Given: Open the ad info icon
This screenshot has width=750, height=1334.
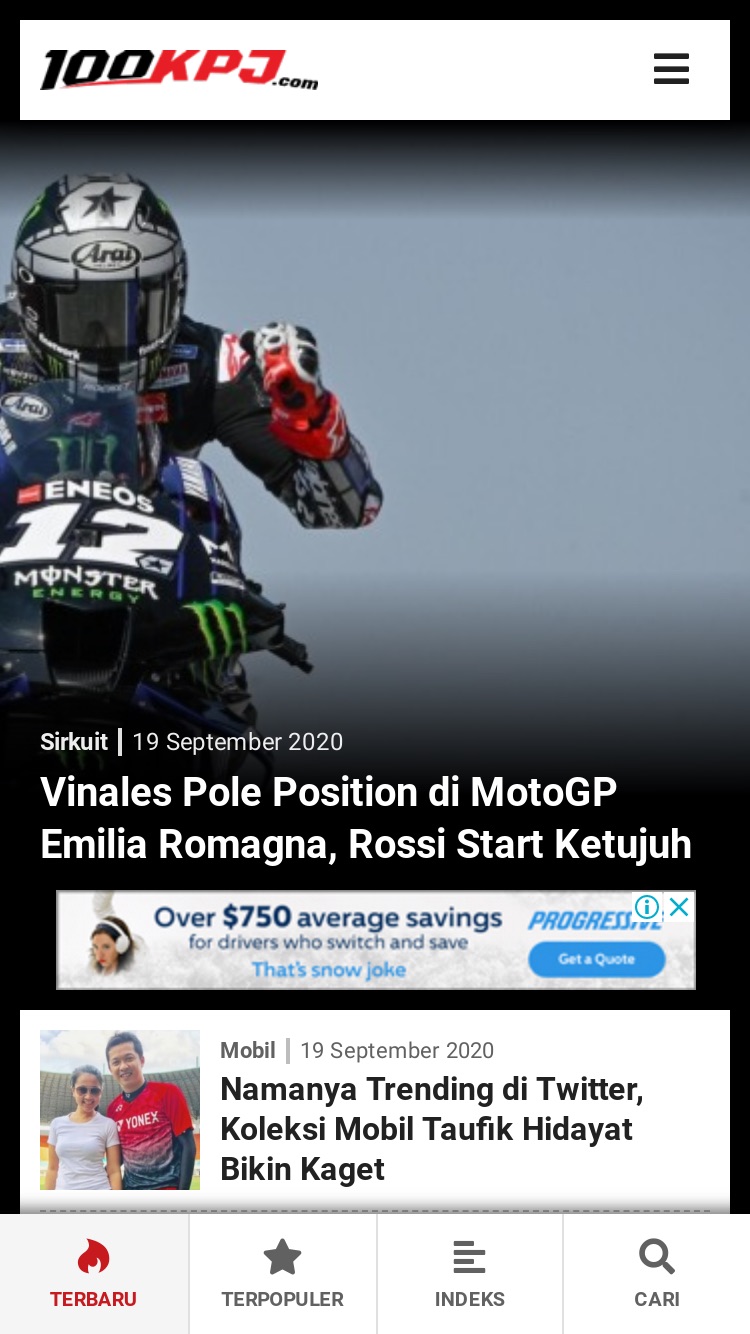Looking at the screenshot, I should (648, 907).
